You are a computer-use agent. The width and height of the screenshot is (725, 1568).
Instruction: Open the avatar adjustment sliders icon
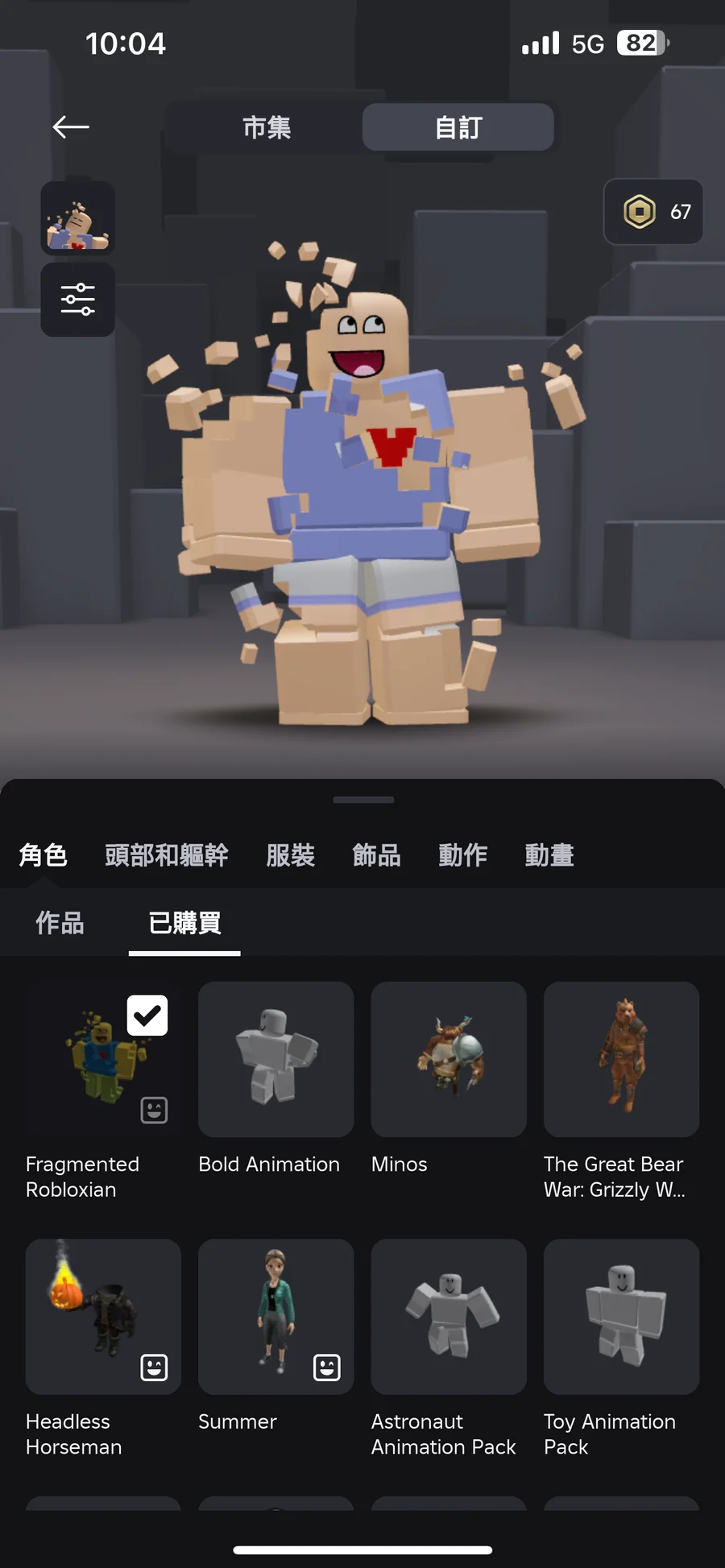point(78,300)
